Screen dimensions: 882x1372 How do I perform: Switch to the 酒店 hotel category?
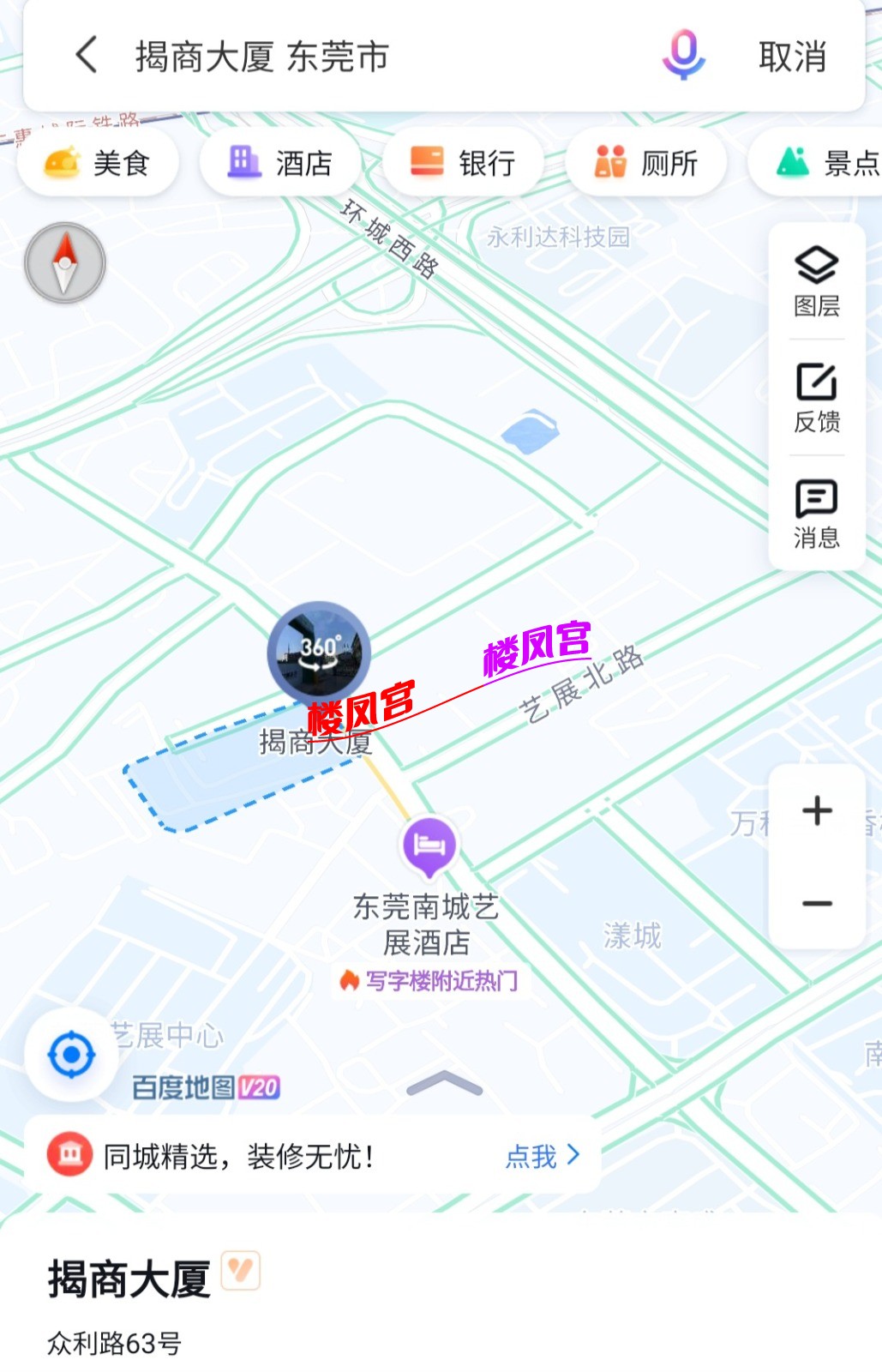pyautogui.click(x=279, y=161)
